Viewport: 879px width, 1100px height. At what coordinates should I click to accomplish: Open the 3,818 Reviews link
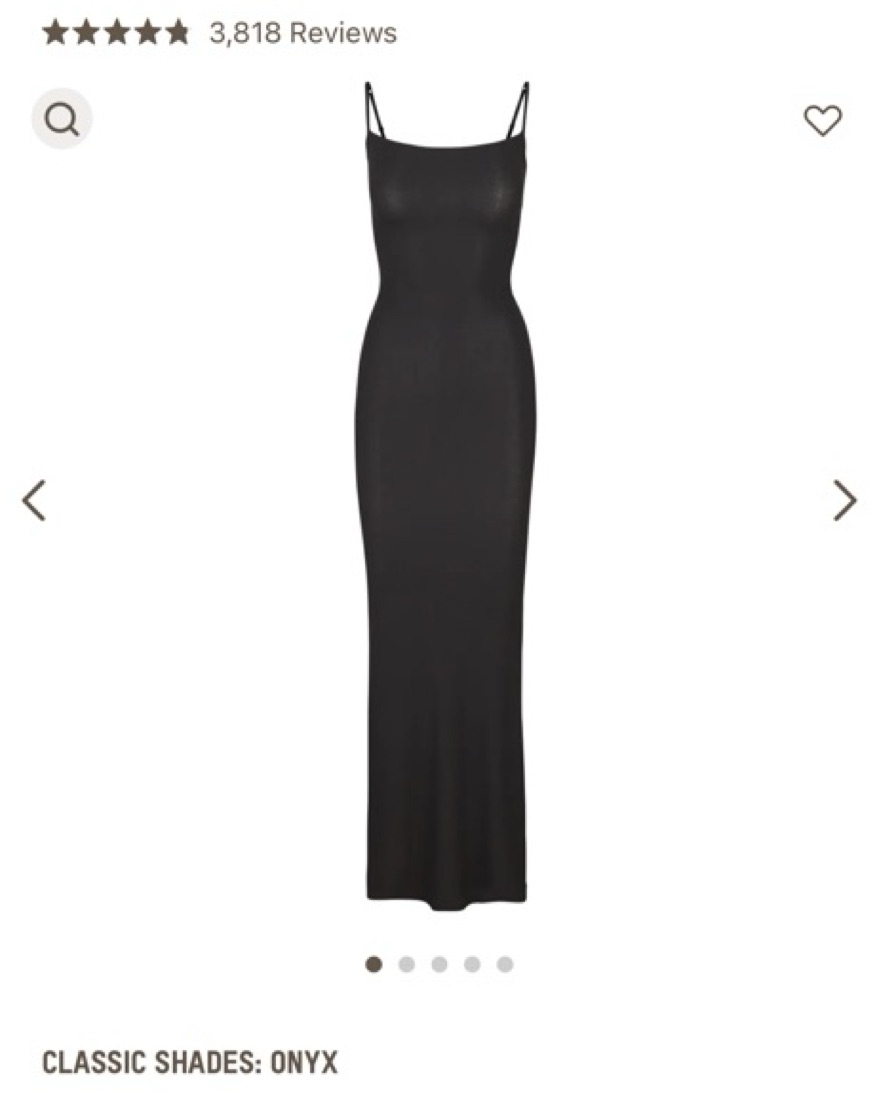[302, 33]
